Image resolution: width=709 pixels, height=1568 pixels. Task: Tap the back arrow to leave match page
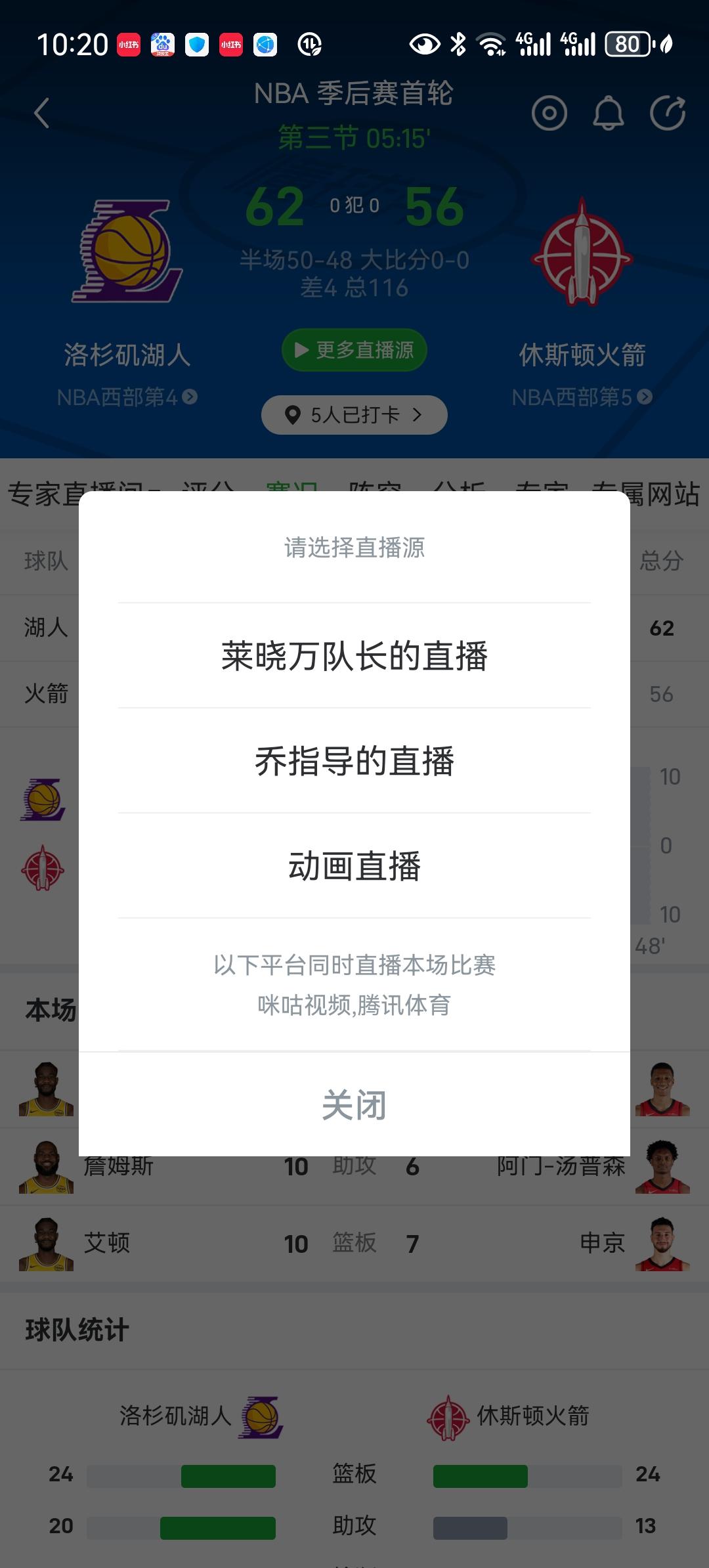[x=42, y=112]
